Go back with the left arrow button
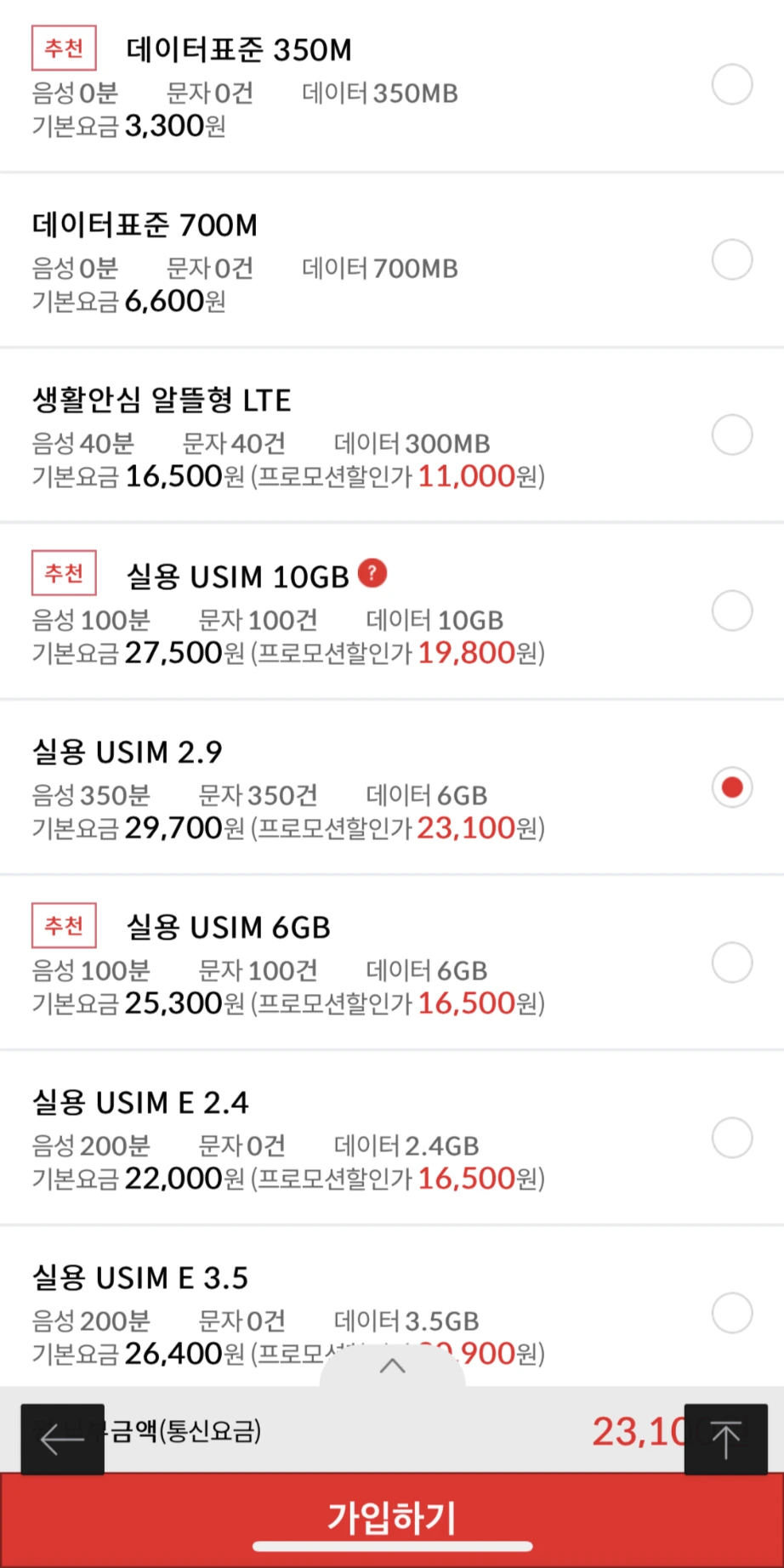 (x=62, y=1439)
